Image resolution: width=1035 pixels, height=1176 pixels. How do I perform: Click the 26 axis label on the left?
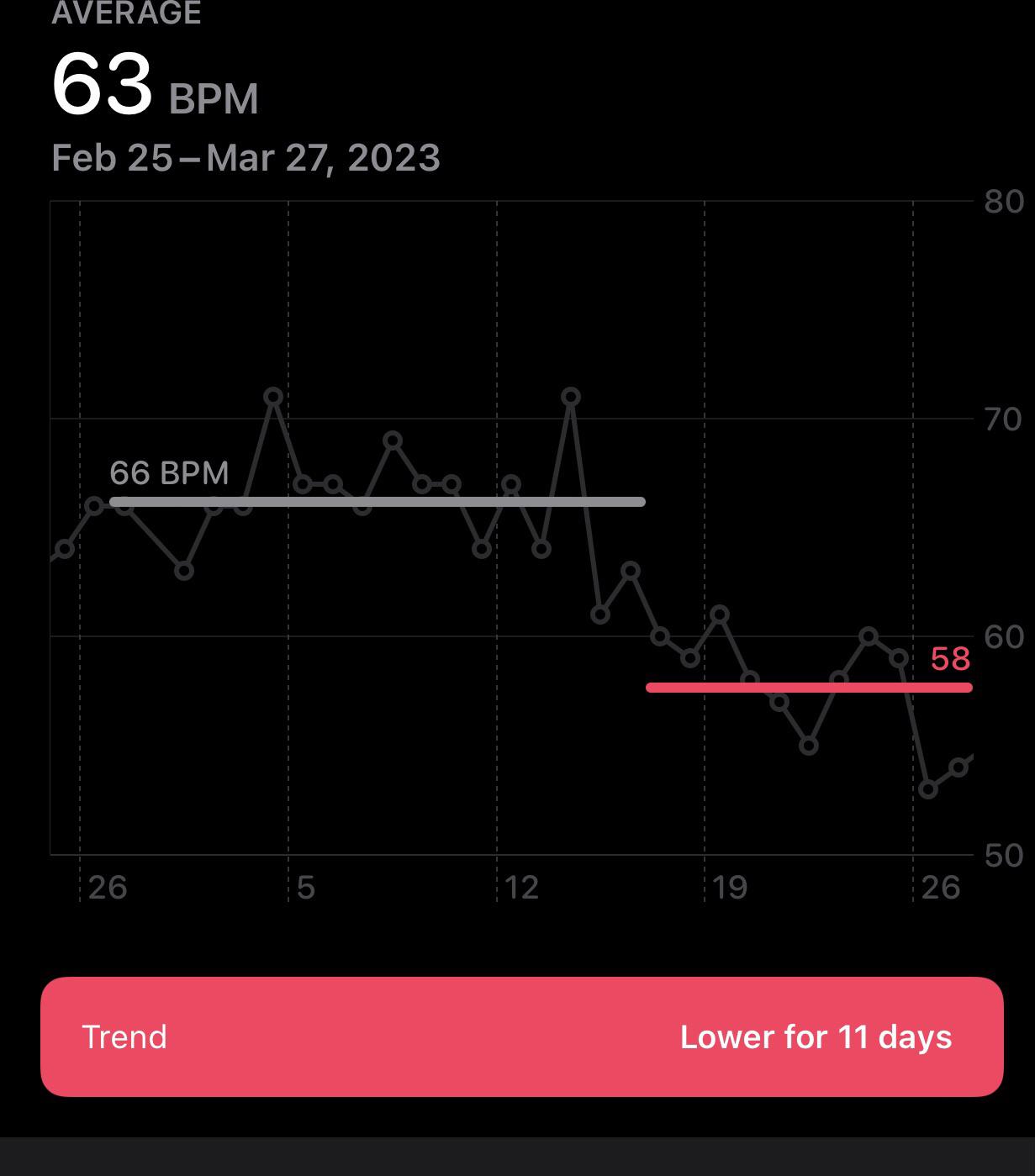[x=108, y=888]
